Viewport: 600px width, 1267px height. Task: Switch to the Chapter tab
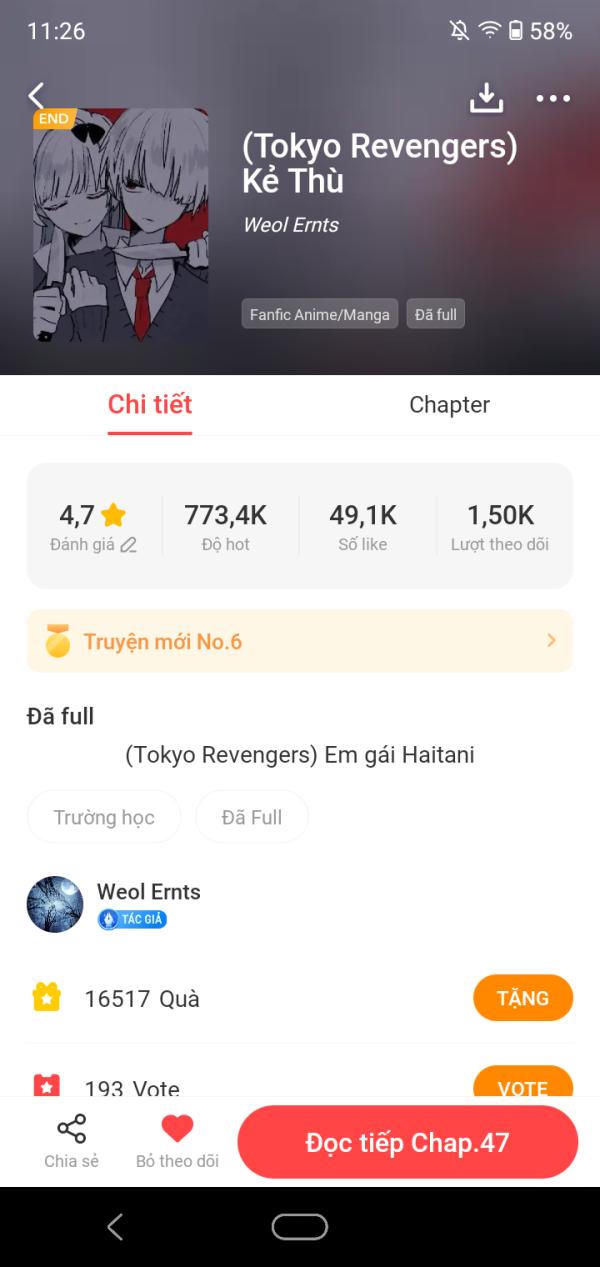(x=449, y=405)
